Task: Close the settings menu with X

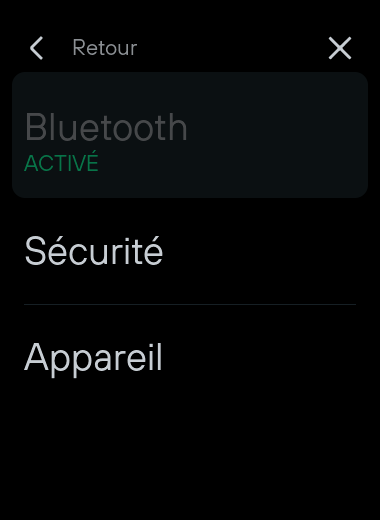Action: 340,48
